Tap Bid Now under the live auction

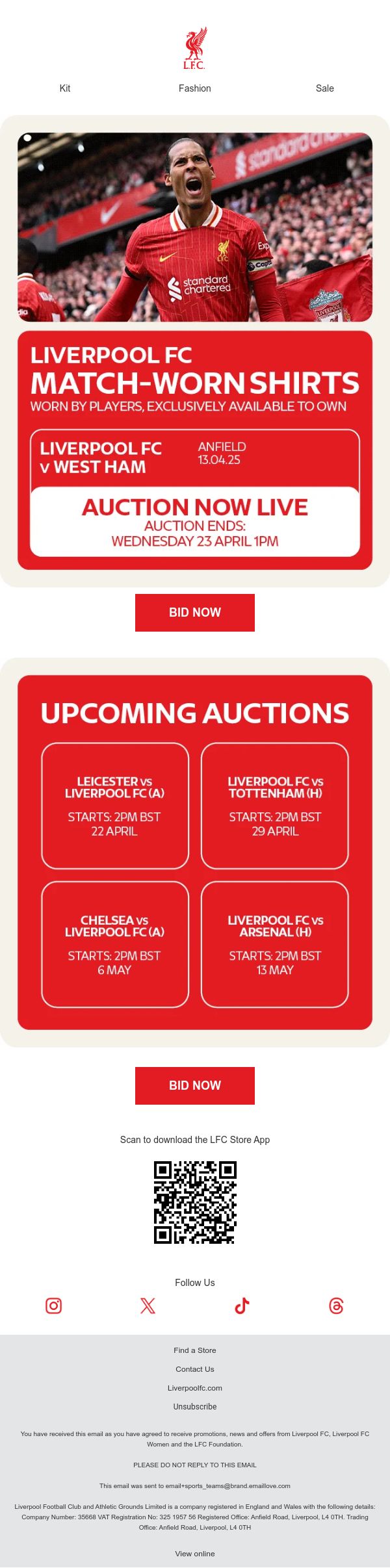(195, 612)
